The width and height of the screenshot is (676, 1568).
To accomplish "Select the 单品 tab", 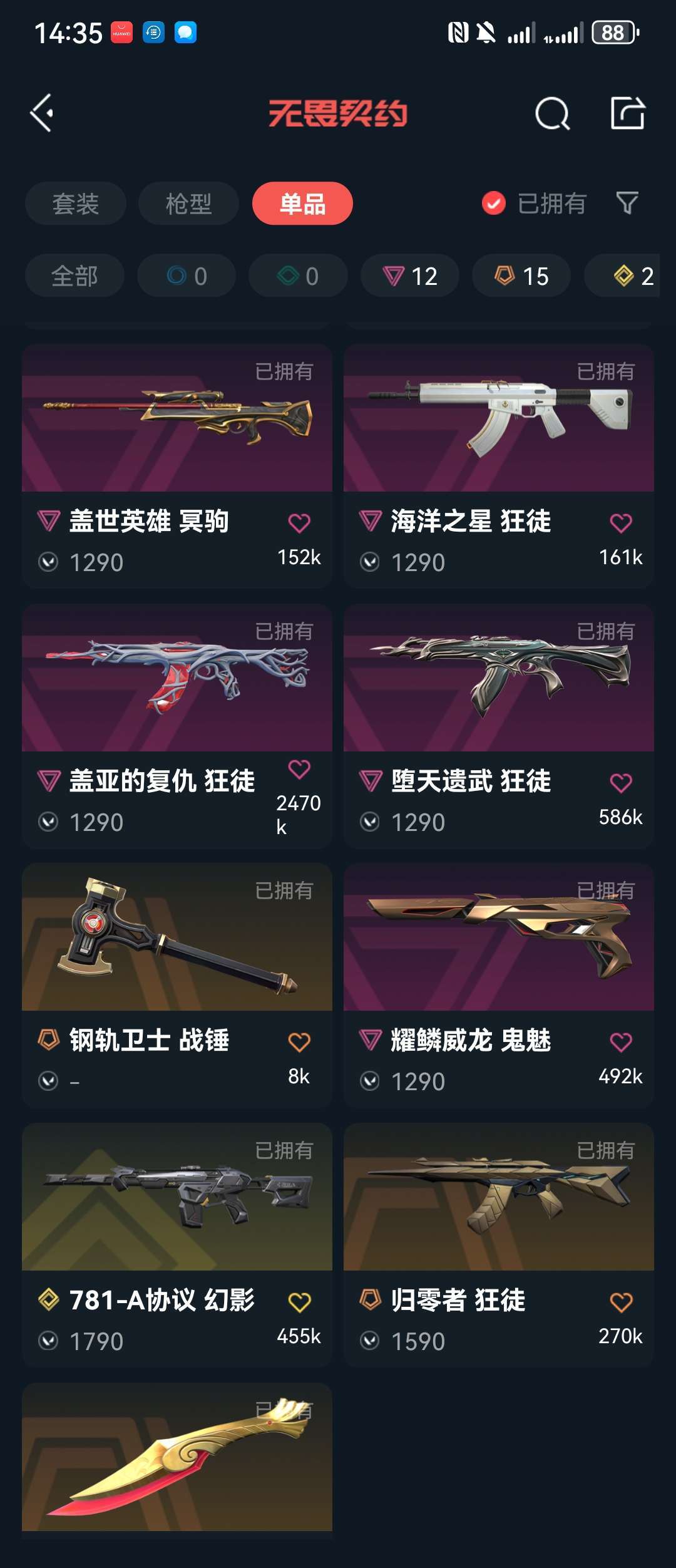I will click(302, 204).
